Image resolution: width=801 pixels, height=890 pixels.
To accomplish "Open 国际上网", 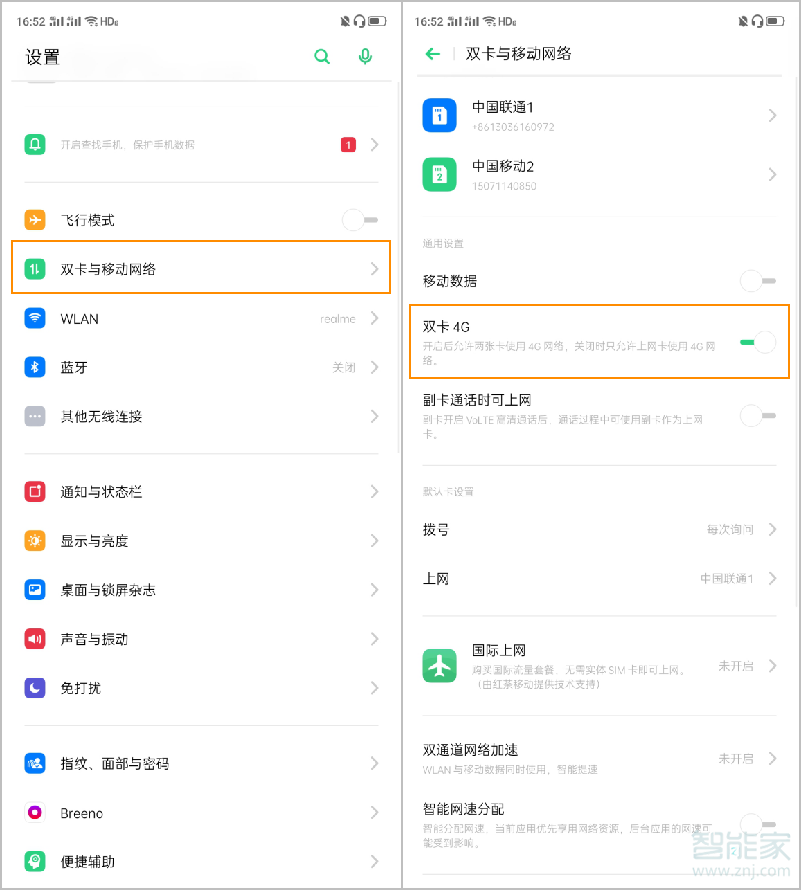I will tap(600, 665).
